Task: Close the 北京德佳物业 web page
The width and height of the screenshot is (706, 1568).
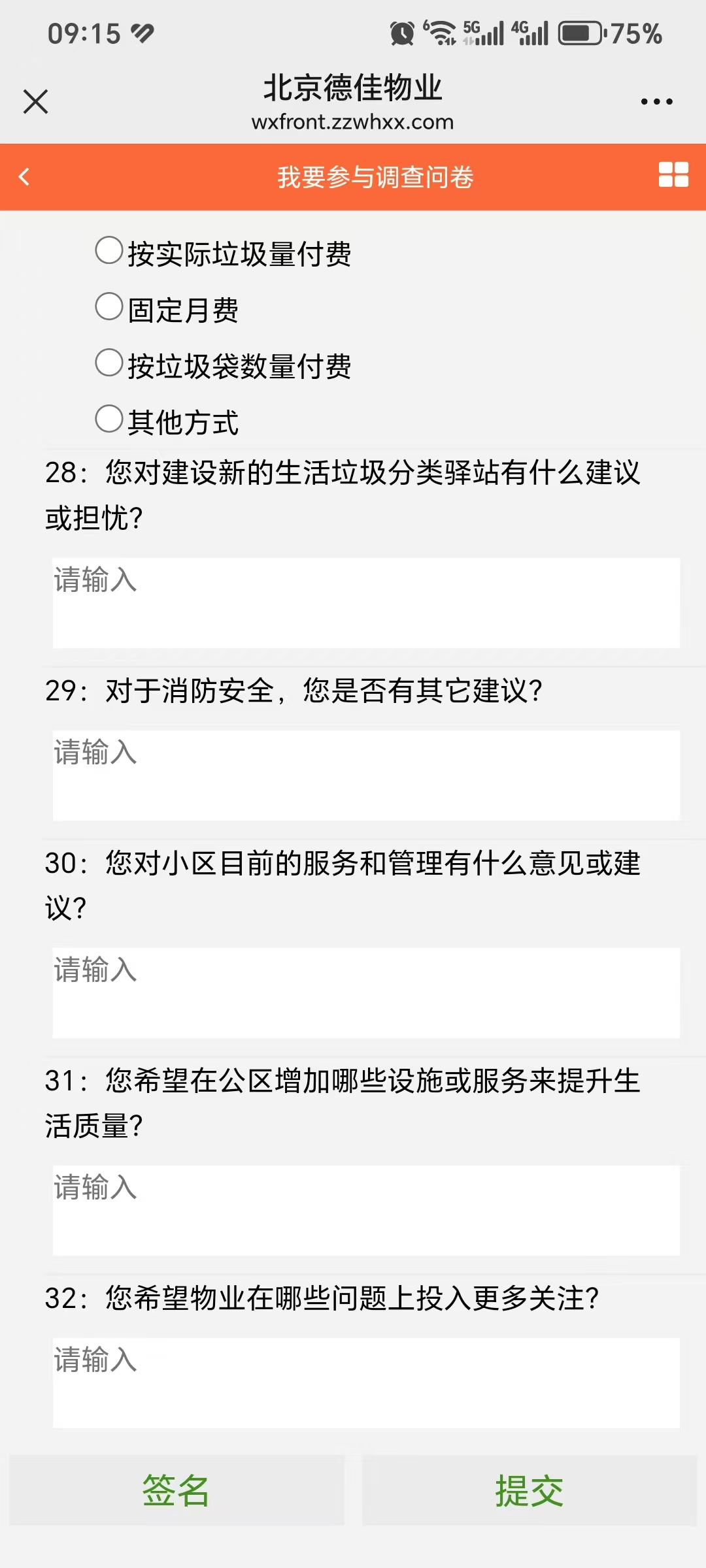Action: (36, 101)
